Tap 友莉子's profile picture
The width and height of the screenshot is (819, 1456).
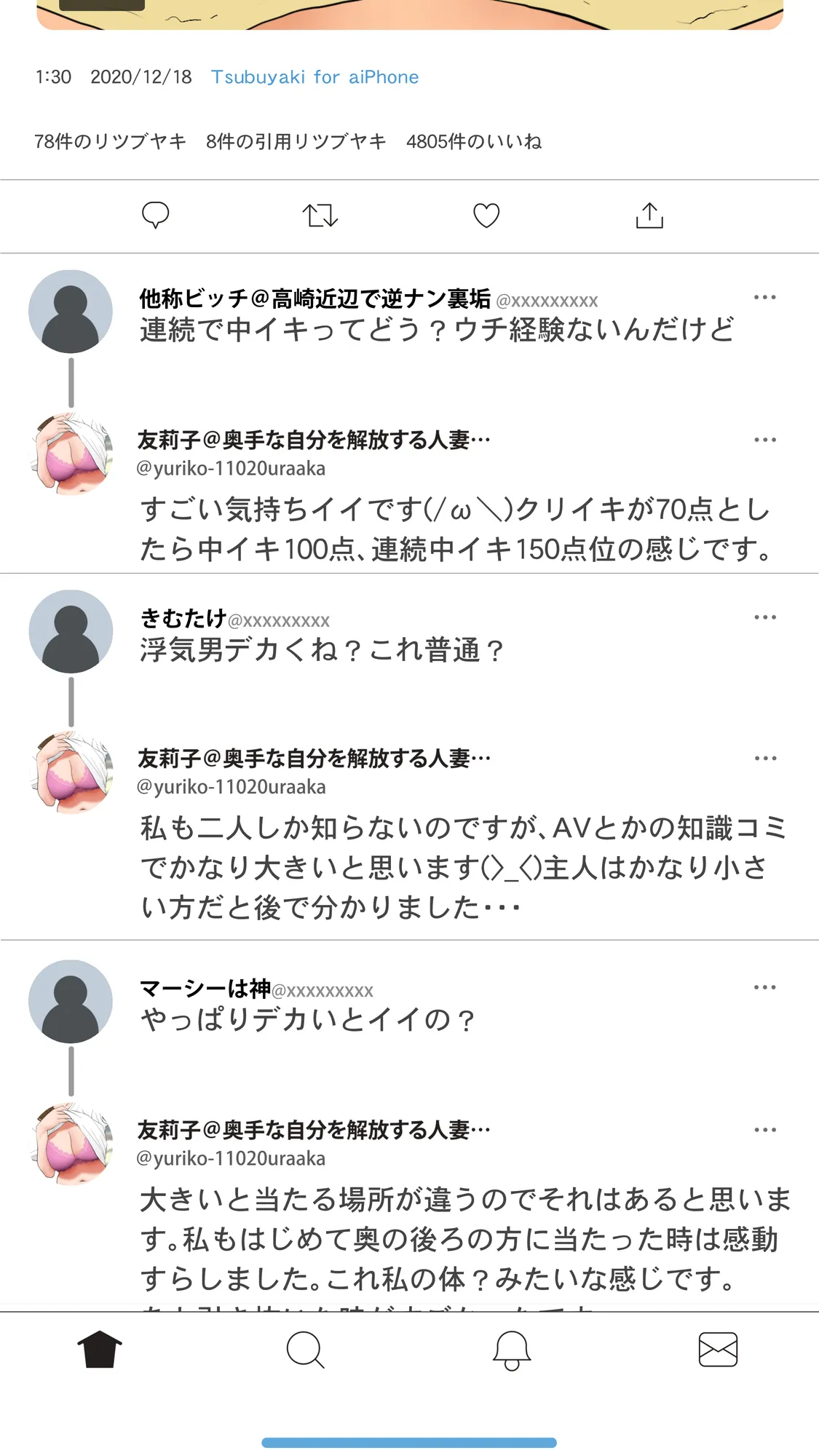pyautogui.click(x=70, y=453)
